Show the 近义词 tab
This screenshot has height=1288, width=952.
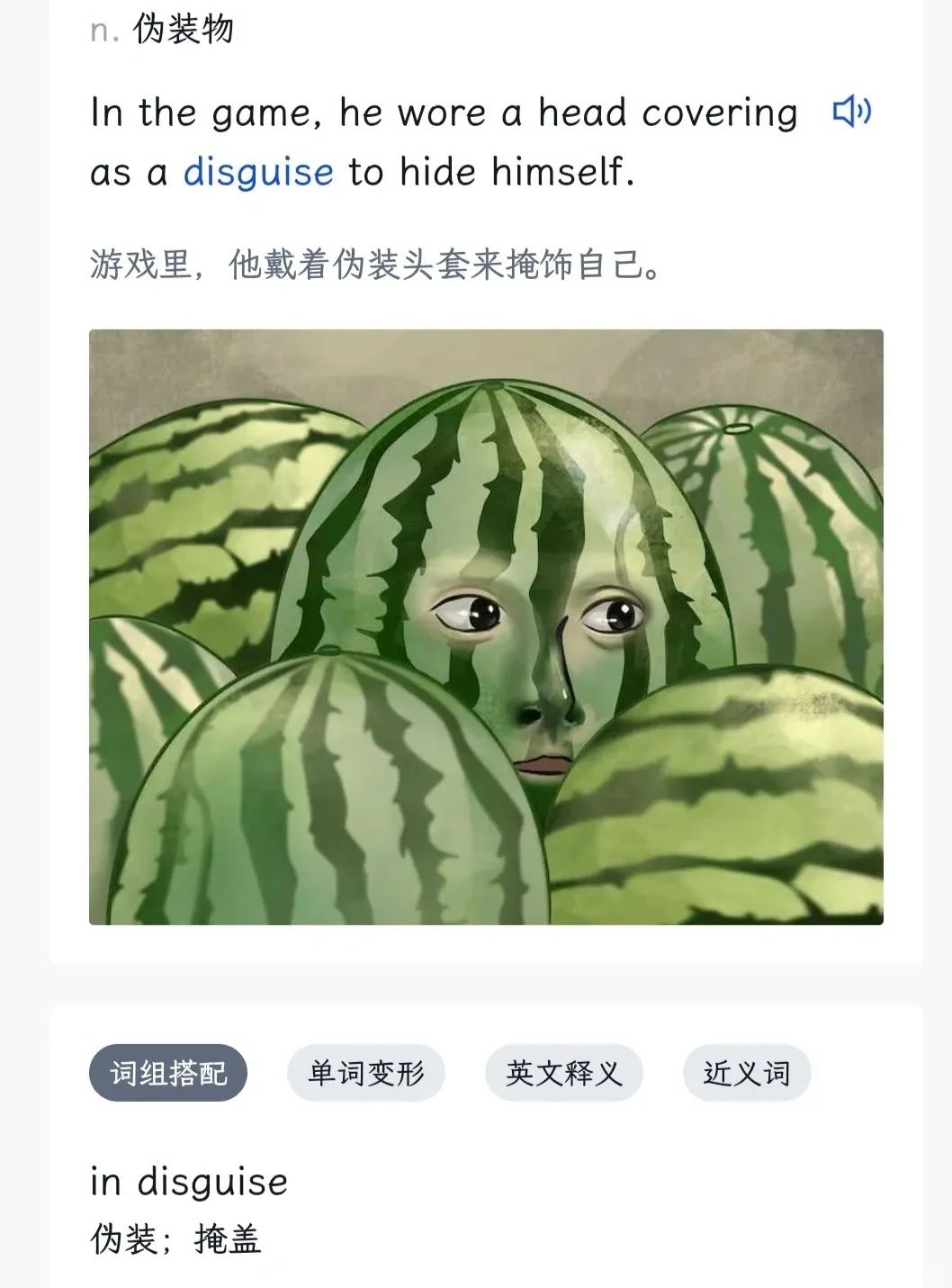click(x=747, y=1073)
